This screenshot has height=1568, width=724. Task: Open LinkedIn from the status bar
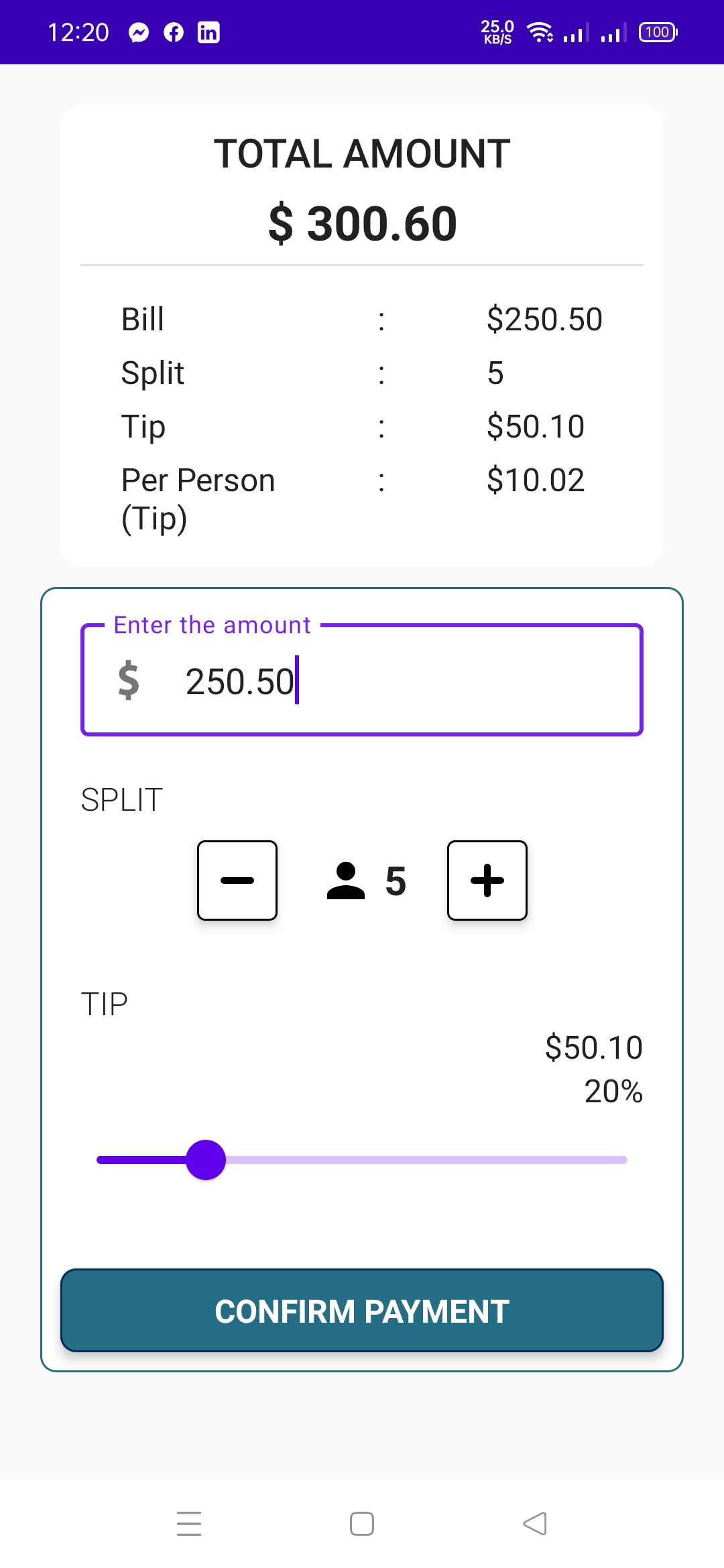coord(208,31)
